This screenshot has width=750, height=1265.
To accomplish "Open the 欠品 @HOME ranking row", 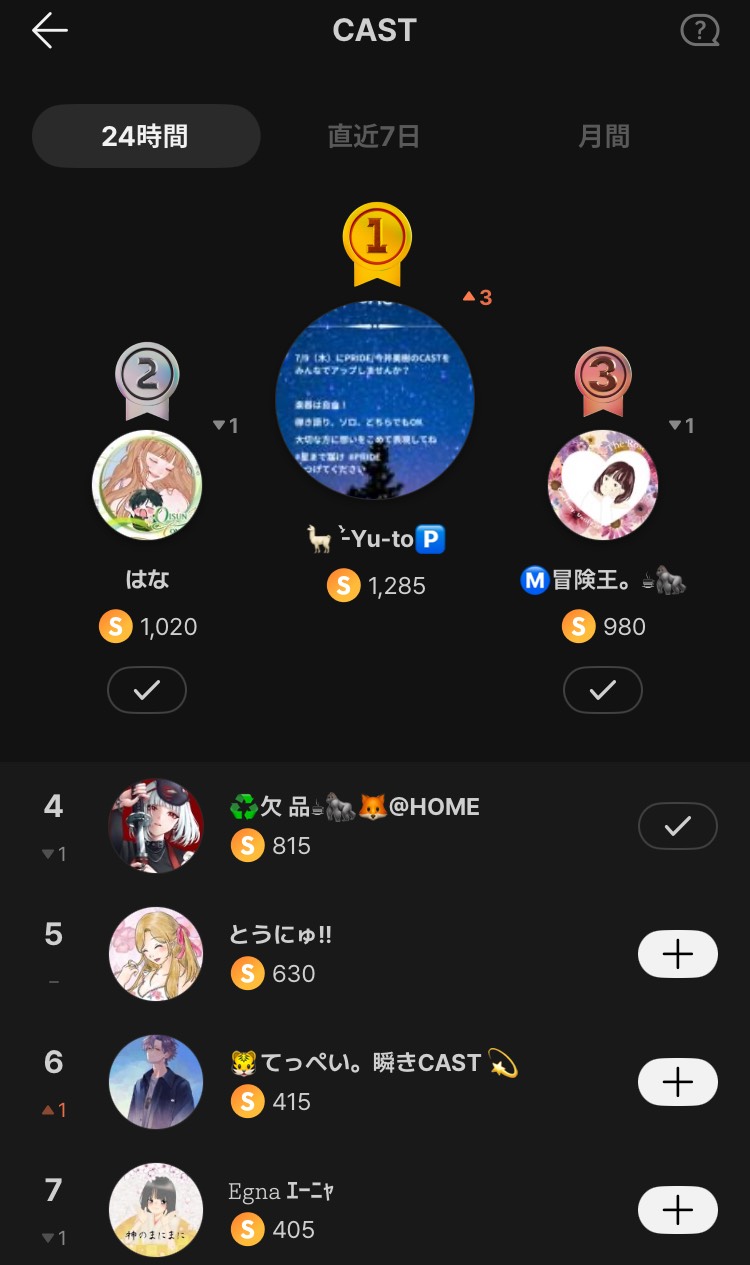I will 375,826.
